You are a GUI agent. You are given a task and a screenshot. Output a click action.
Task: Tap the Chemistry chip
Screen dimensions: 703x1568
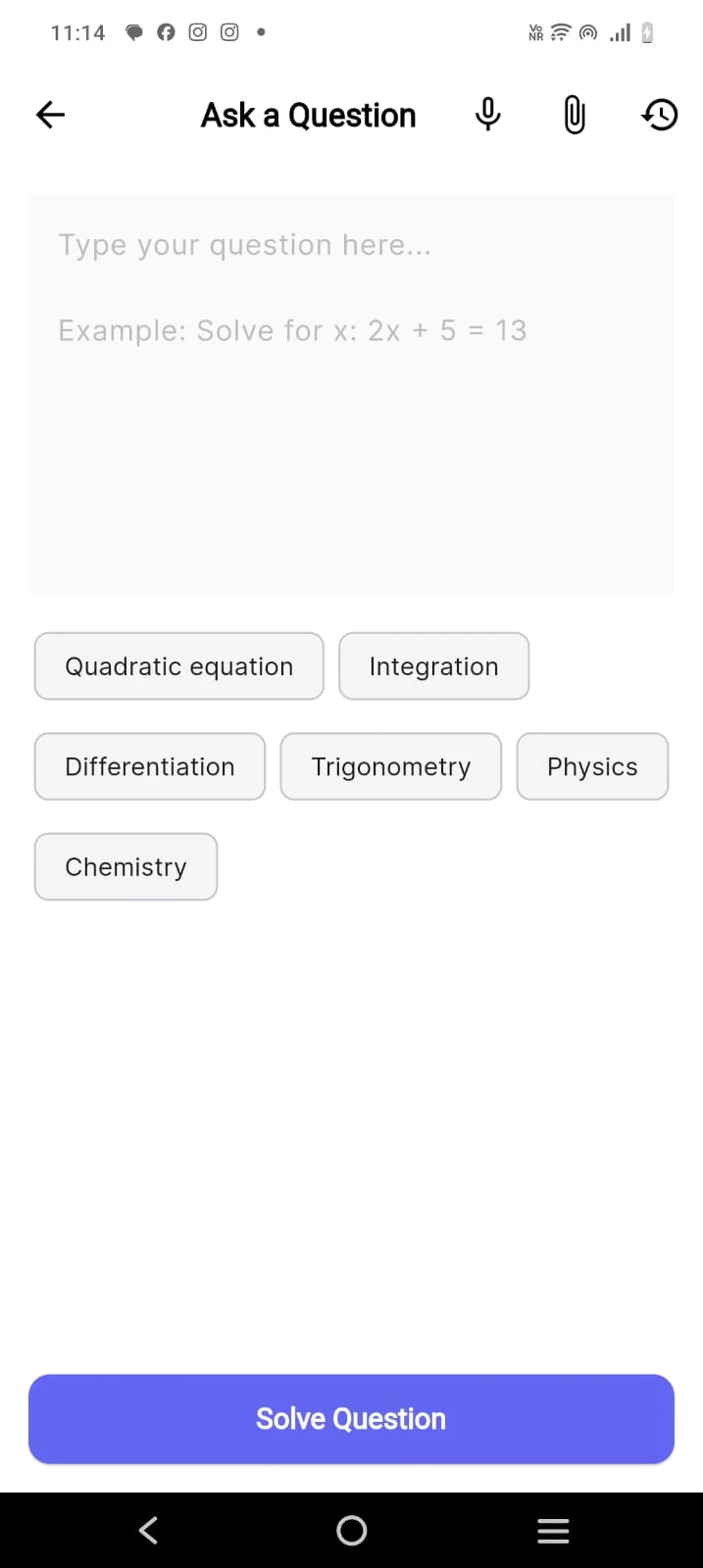pyautogui.click(x=126, y=866)
